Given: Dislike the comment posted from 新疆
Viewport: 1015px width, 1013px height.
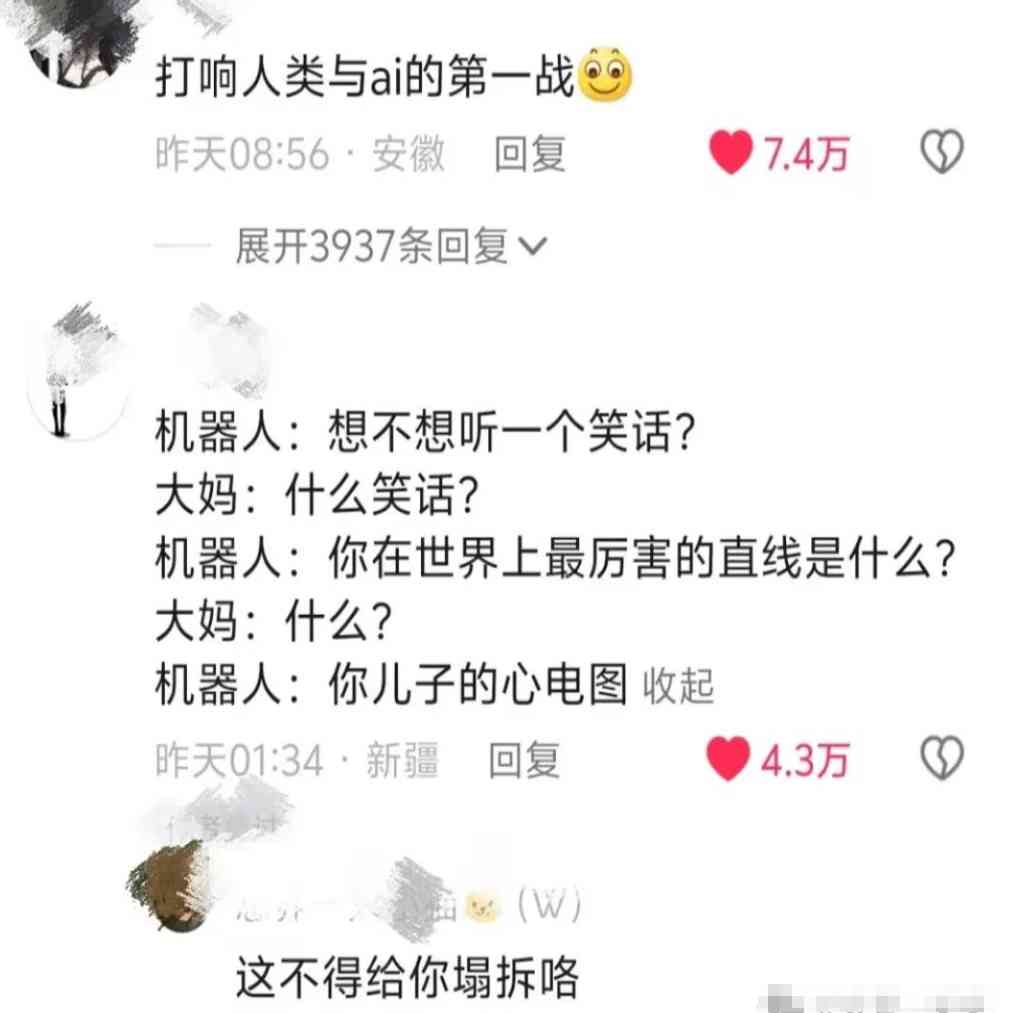Looking at the screenshot, I should coord(940,759).
